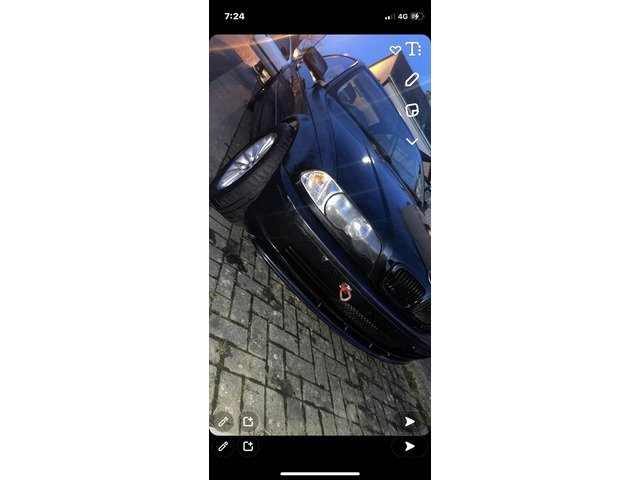This screenshot has height=480, width=640.
Task: Add a heart to the snap
Action: pos(396,49)
